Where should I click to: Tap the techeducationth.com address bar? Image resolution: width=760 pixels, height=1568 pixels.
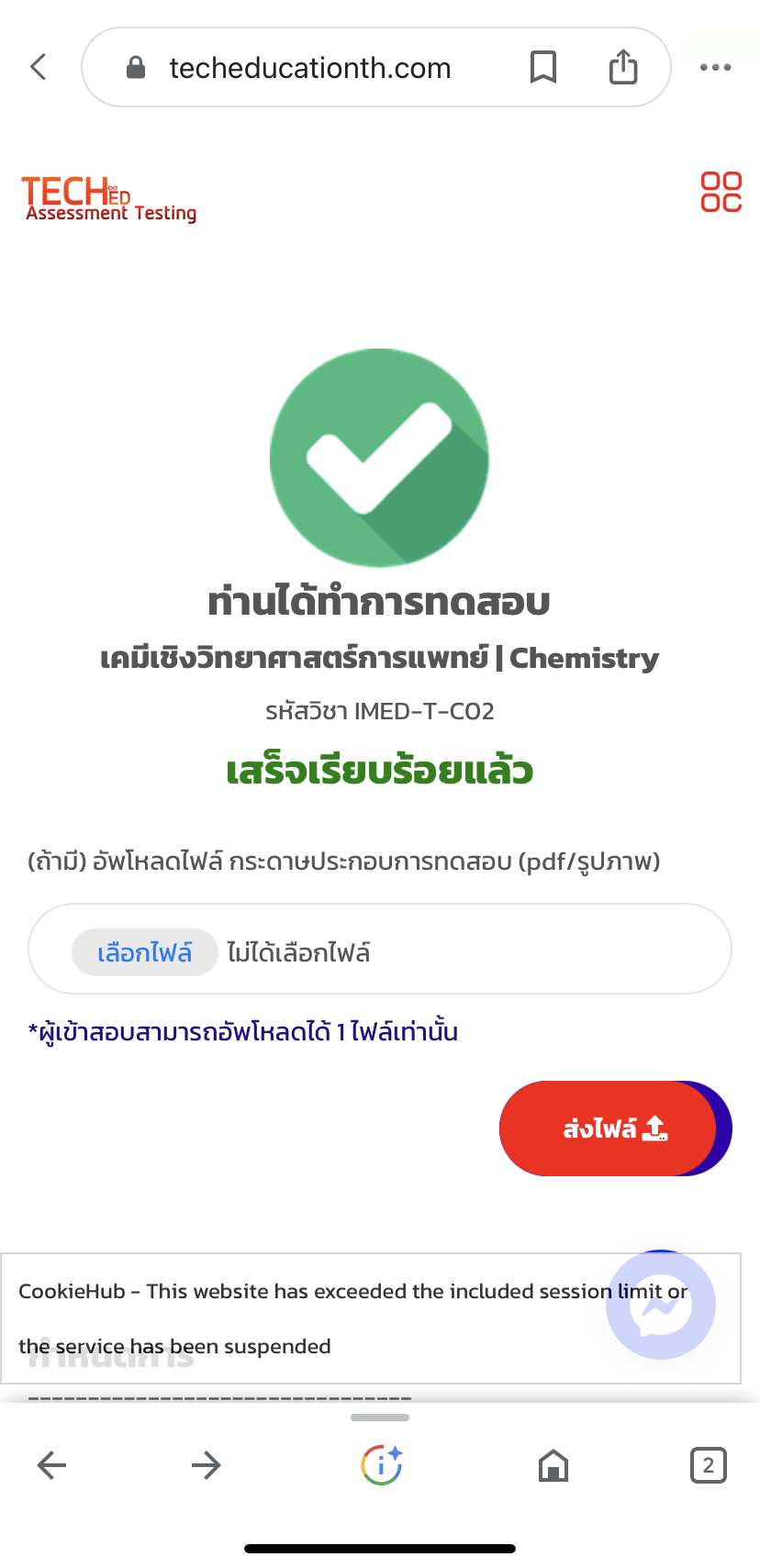310,68
